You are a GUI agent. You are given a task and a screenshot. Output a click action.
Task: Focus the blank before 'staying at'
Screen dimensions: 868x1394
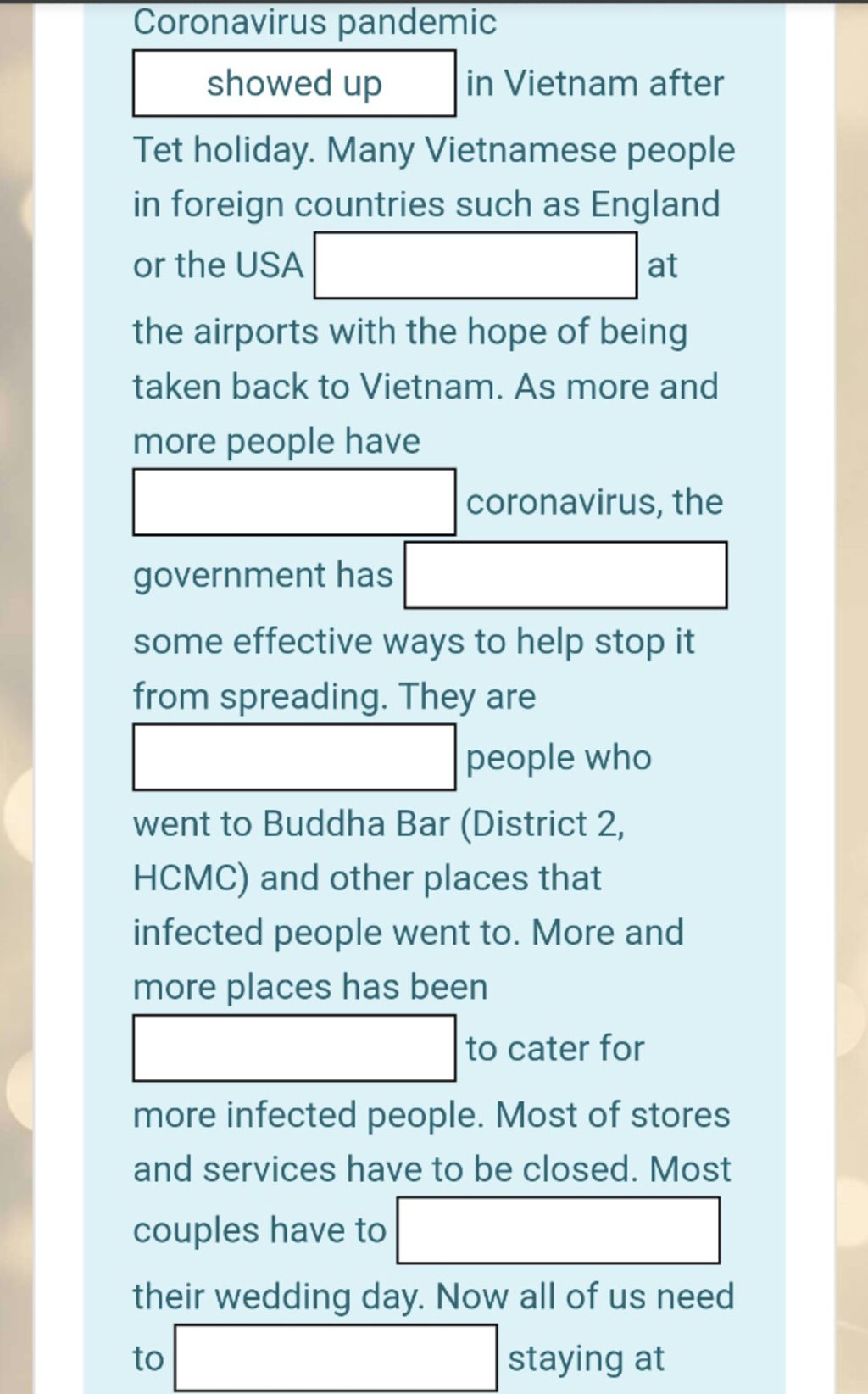tap(336, 1358)
